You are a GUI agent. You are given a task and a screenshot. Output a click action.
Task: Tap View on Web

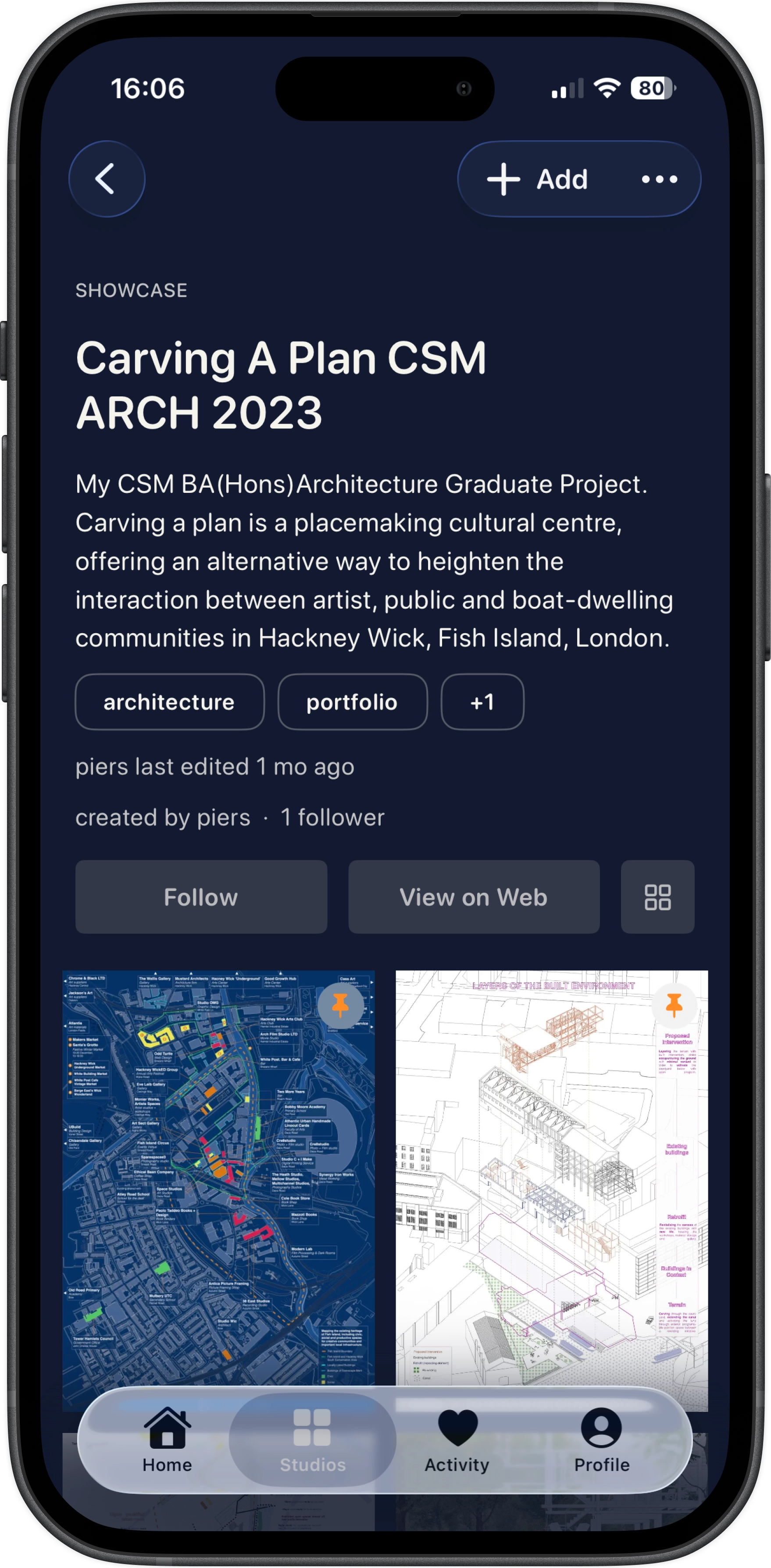tap(473, 897)
